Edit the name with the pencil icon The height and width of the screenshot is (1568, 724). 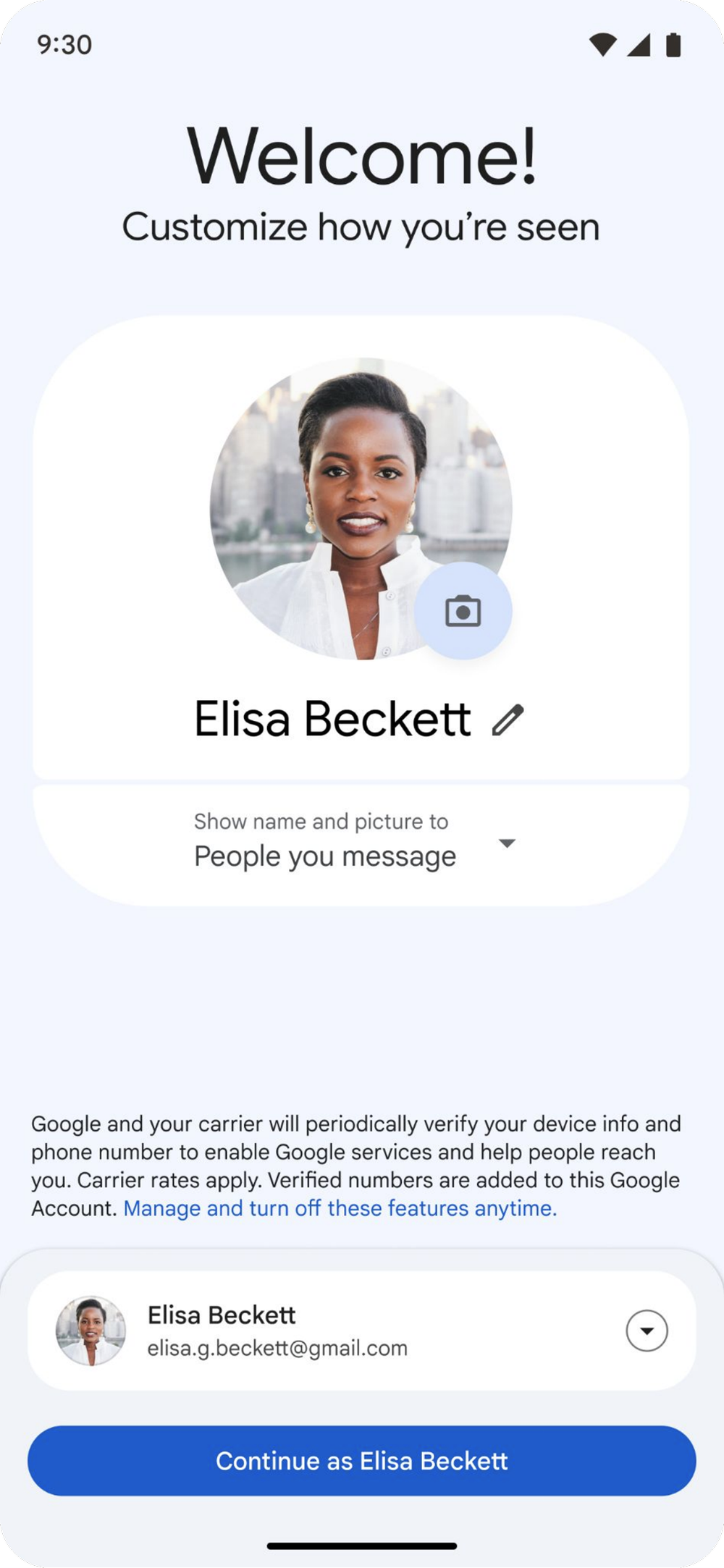pyautogui.click(x=508, y=720)
